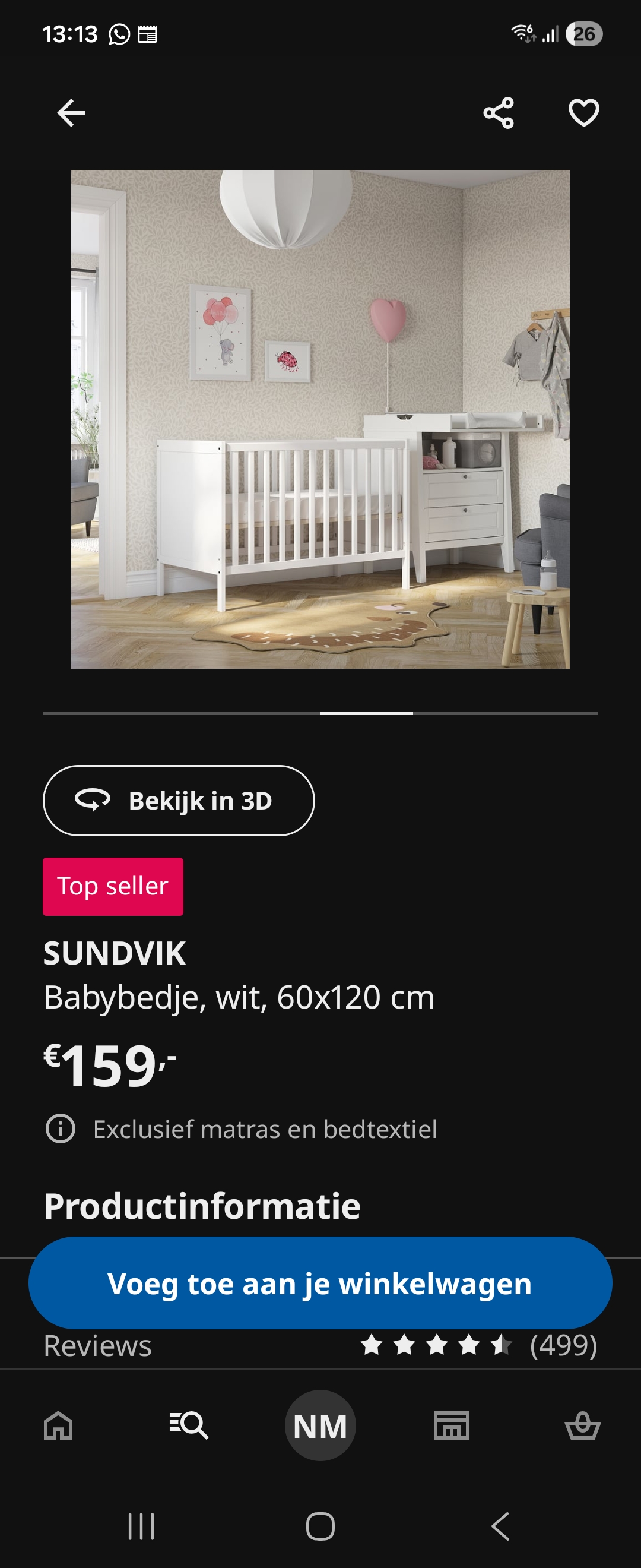The image size is (641, 1568).
Task: Switch to the store tab
Action: pos(451,1425)
